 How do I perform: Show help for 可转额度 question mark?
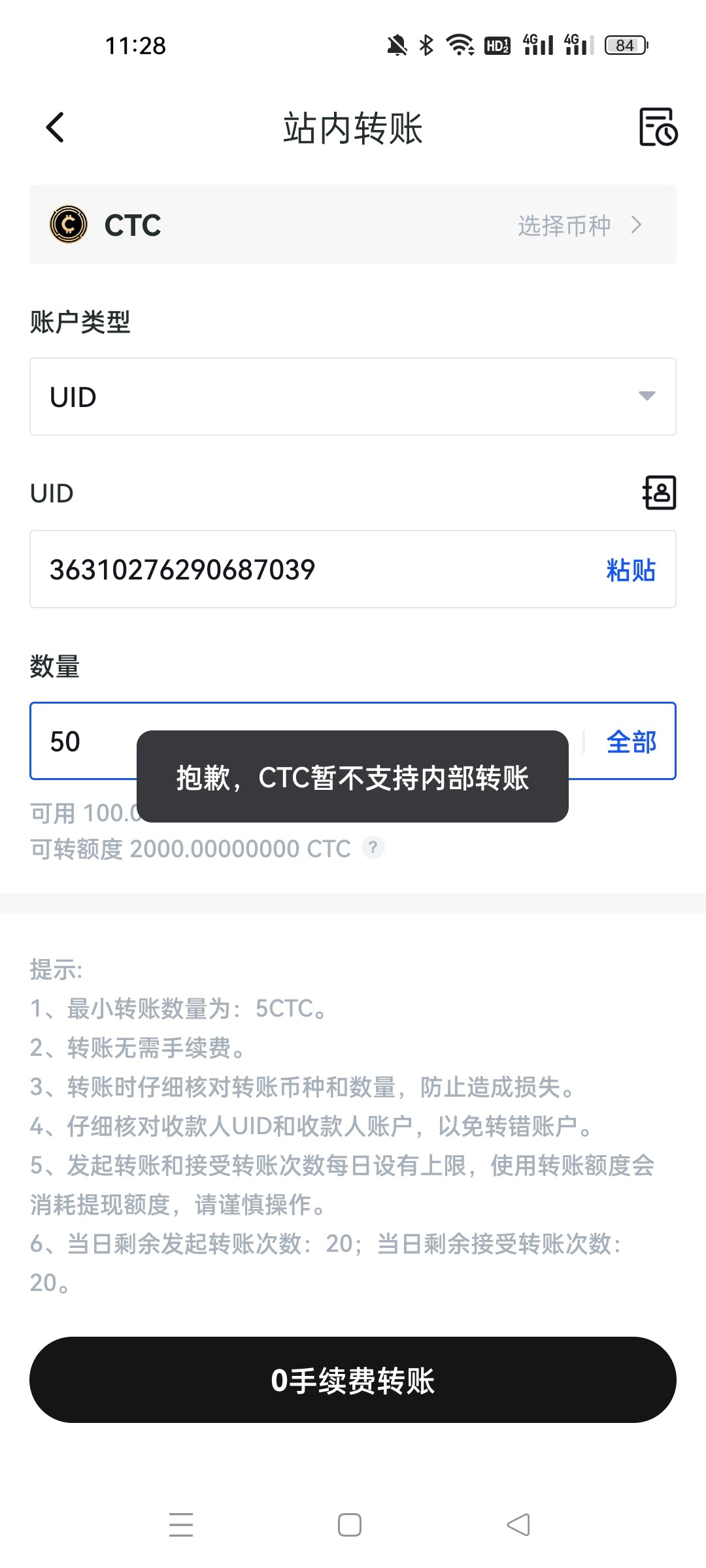tap(373, 847)
